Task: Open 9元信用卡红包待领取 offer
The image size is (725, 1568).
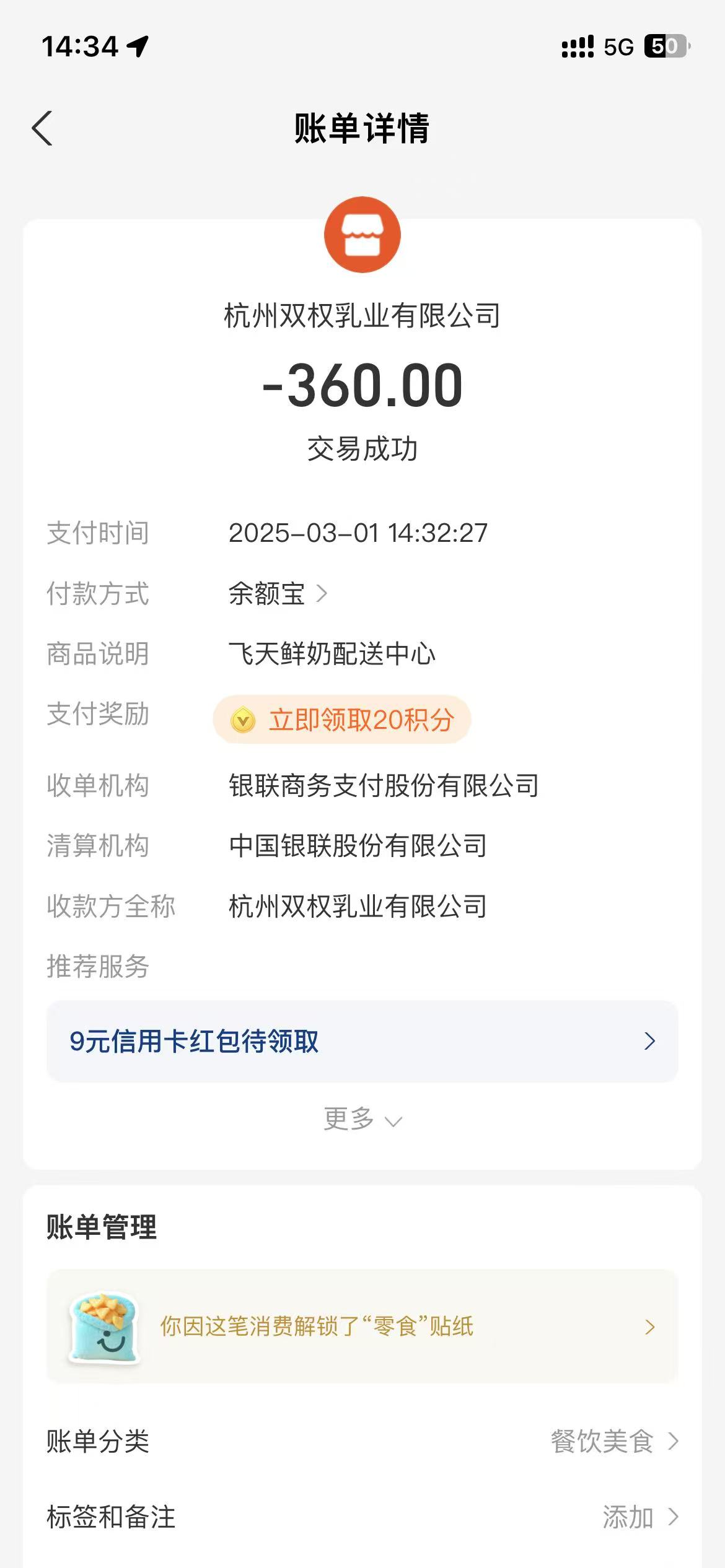Action: 362,1042
